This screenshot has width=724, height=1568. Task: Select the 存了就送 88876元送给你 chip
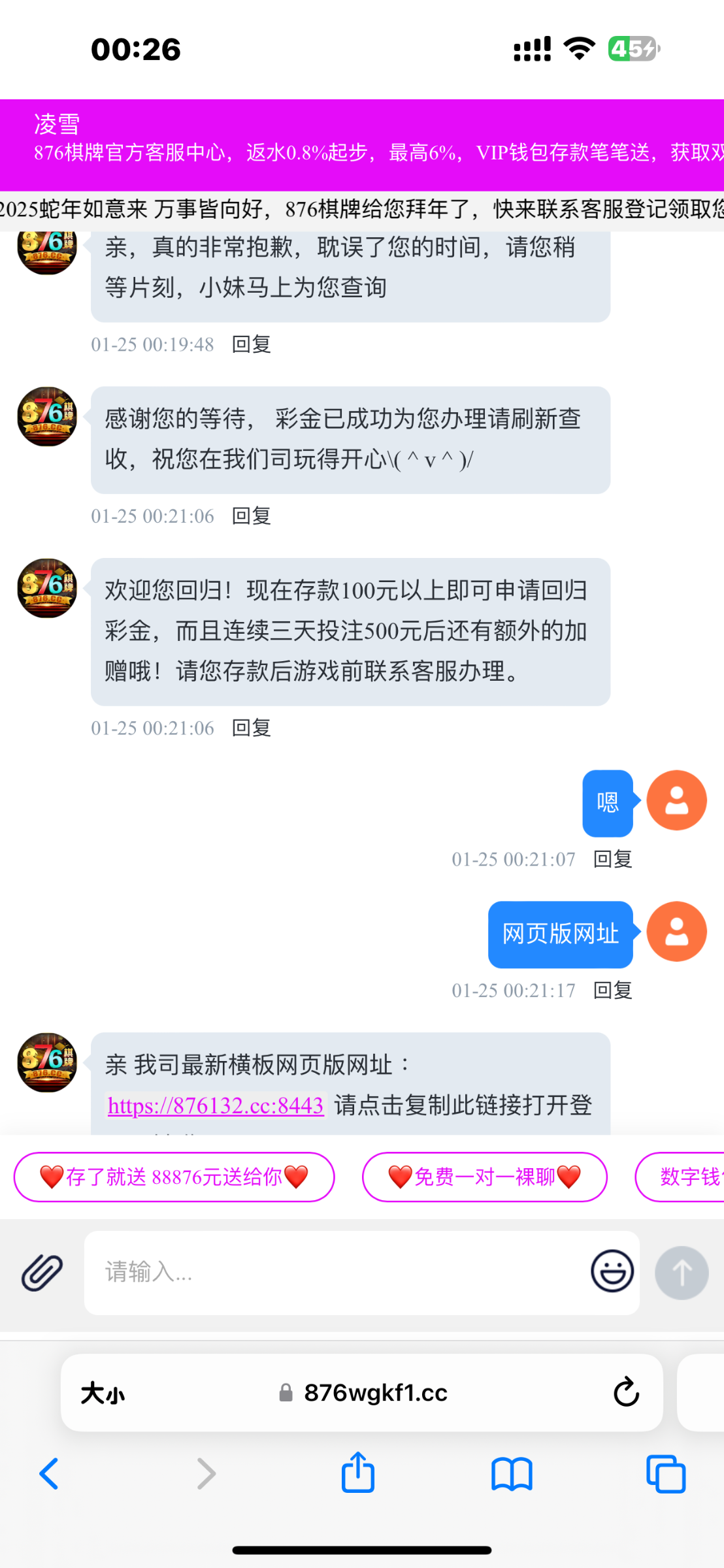(x=174, y=1177)
